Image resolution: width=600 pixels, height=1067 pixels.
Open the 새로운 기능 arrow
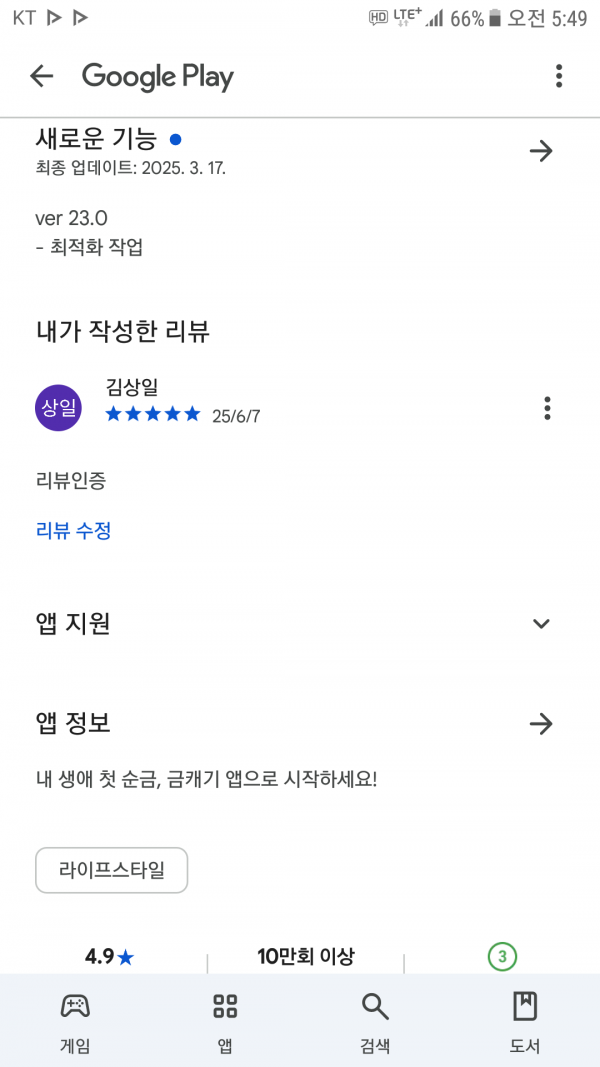click(540, 151)
